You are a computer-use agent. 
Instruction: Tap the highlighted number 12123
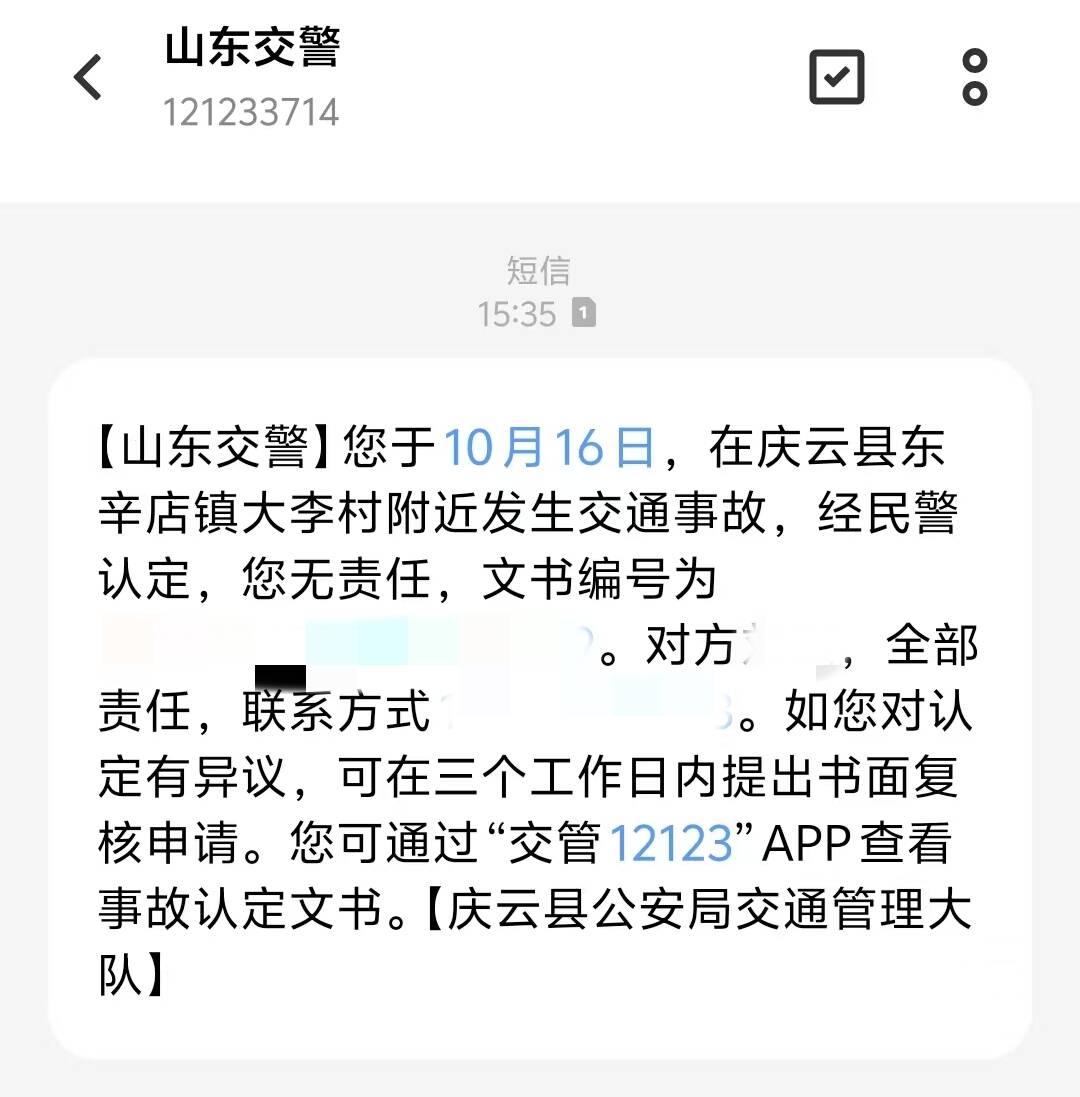(x=671, y=845)
